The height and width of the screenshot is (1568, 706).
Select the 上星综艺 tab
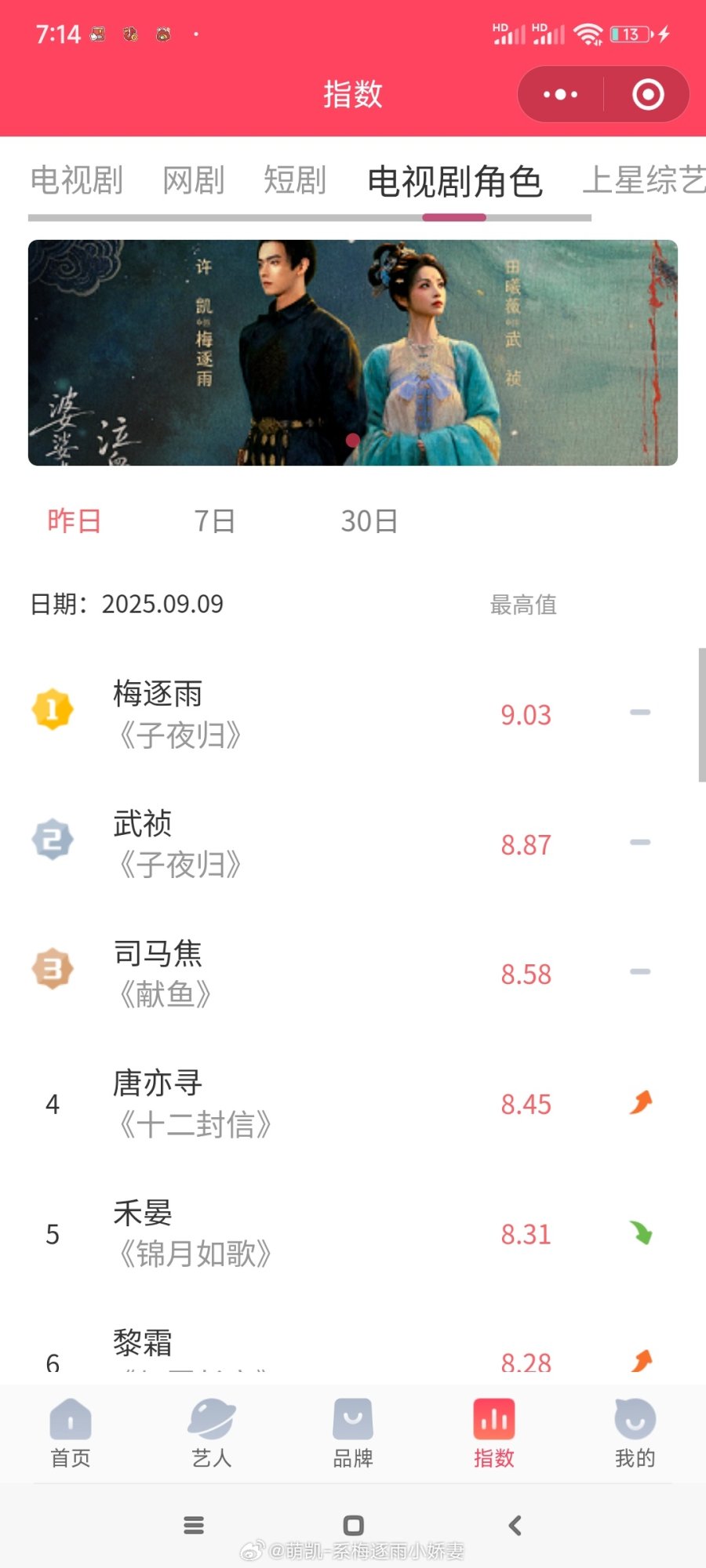coord(643,180)
